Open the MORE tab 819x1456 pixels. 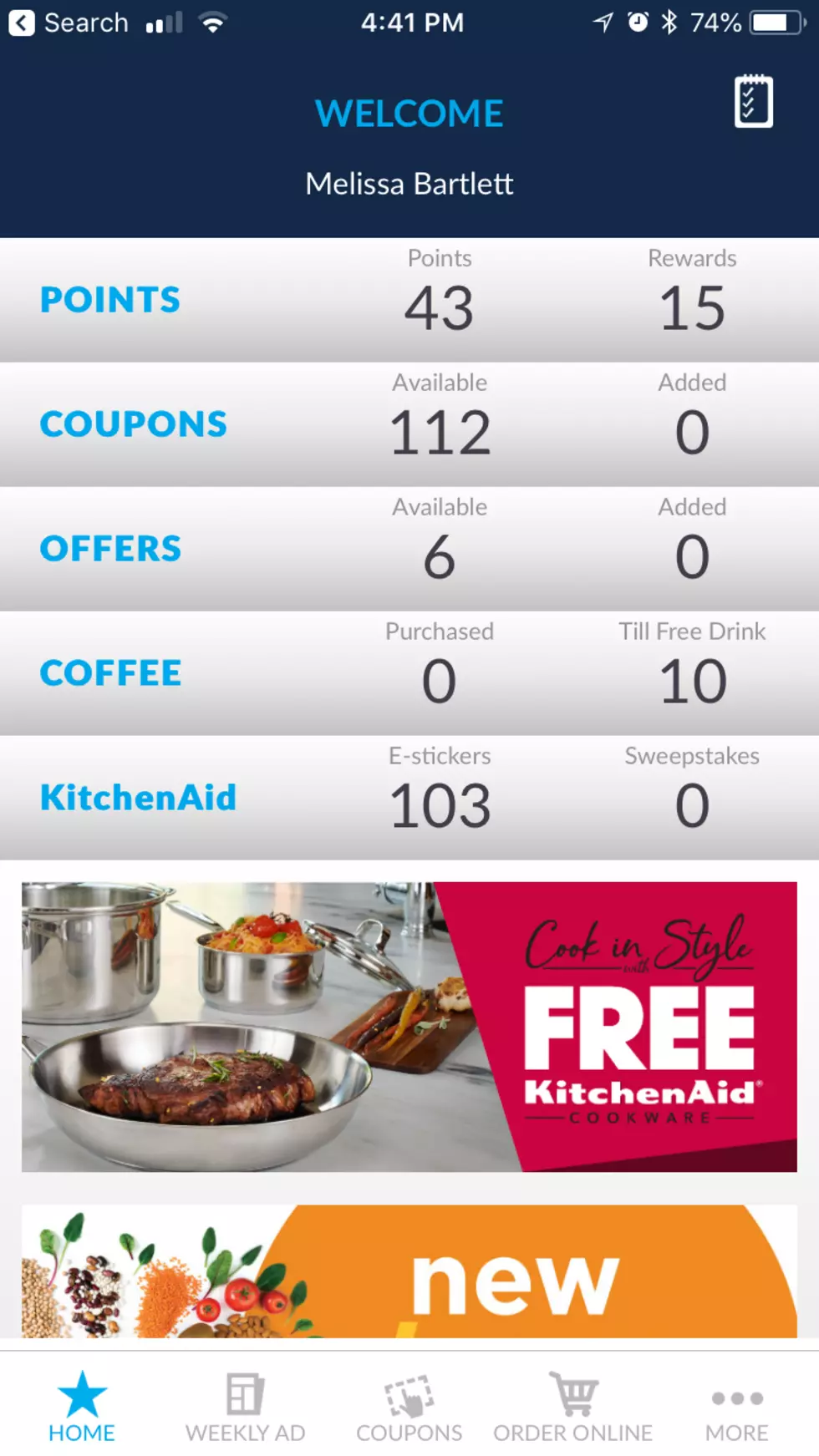736,1408
